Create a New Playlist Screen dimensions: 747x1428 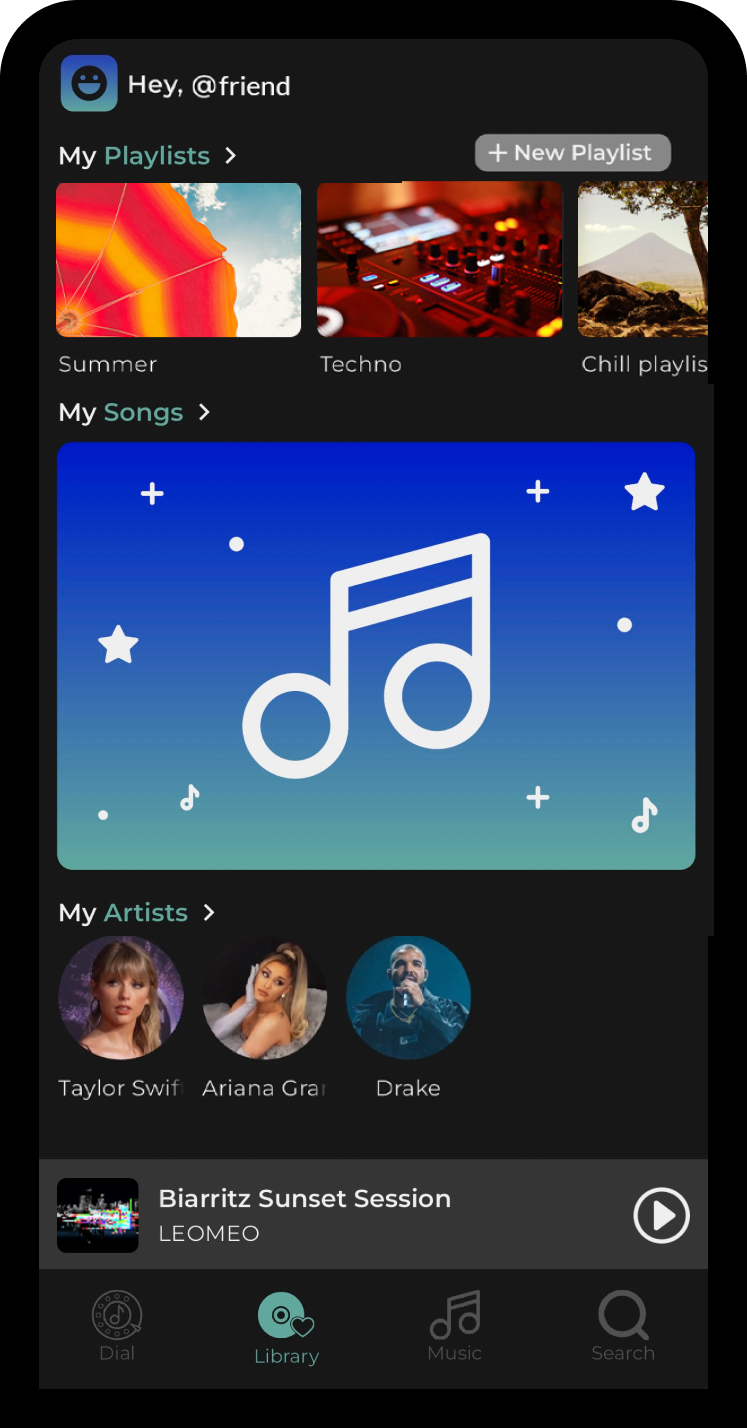click(x=572, y=152)
